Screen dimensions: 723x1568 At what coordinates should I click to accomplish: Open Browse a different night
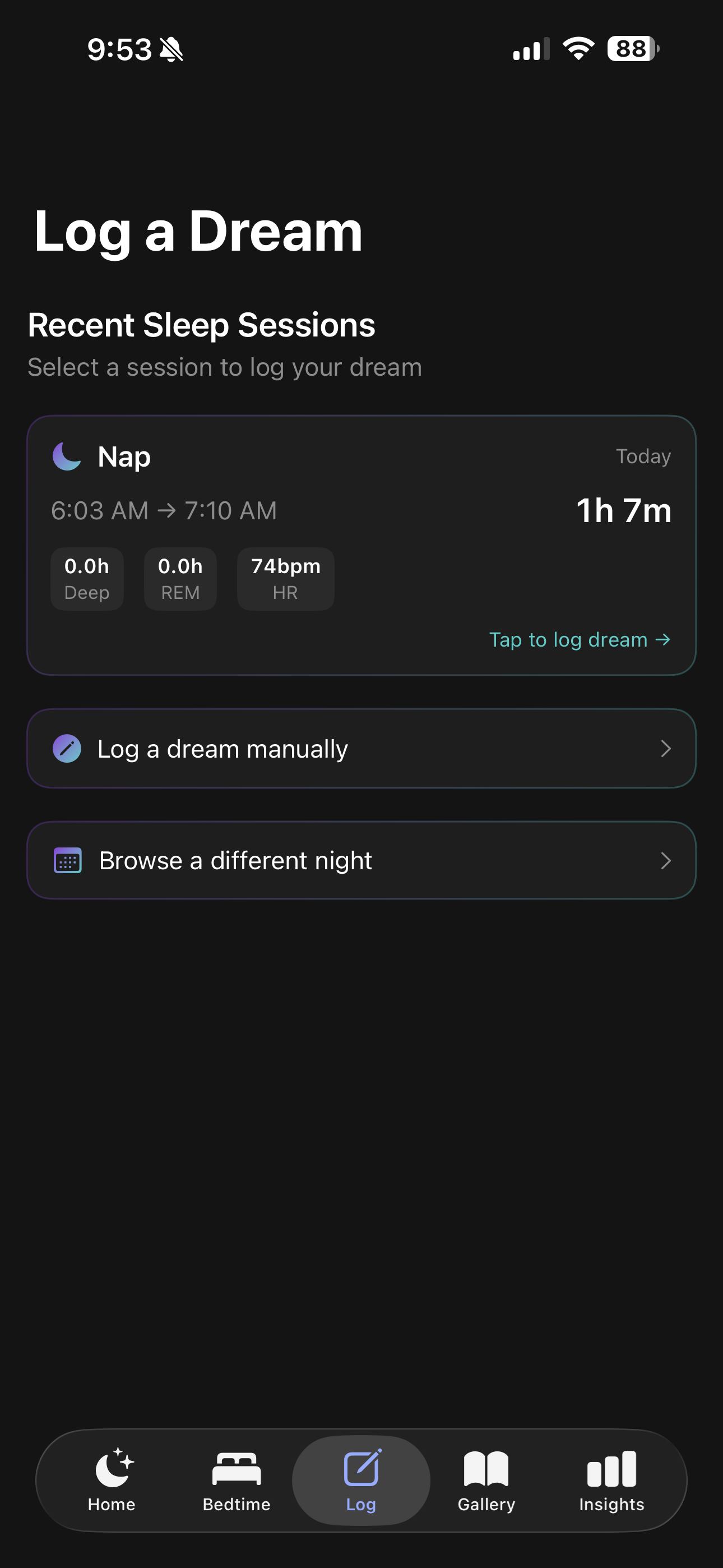[x=361, y=860]
